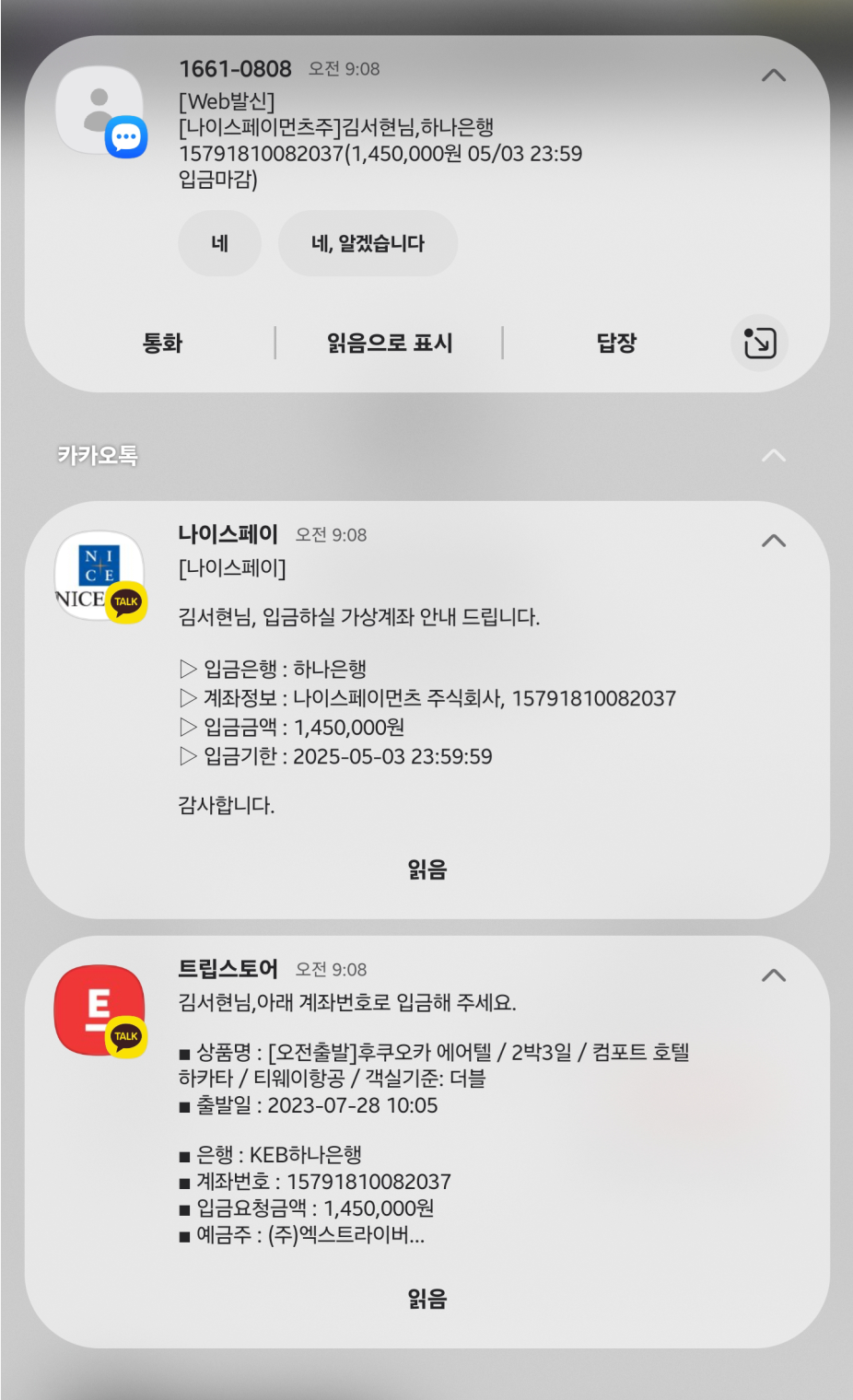The image size is (853, 1400).
Task: Collapse the 나이스페이 notification
Action: click(x=774, y=541)
